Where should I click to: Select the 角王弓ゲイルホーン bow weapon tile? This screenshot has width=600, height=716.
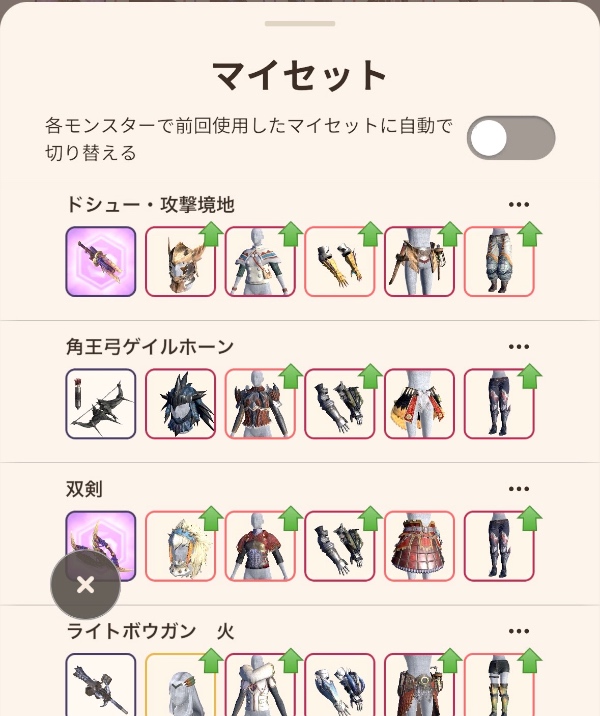pos(101,404)
